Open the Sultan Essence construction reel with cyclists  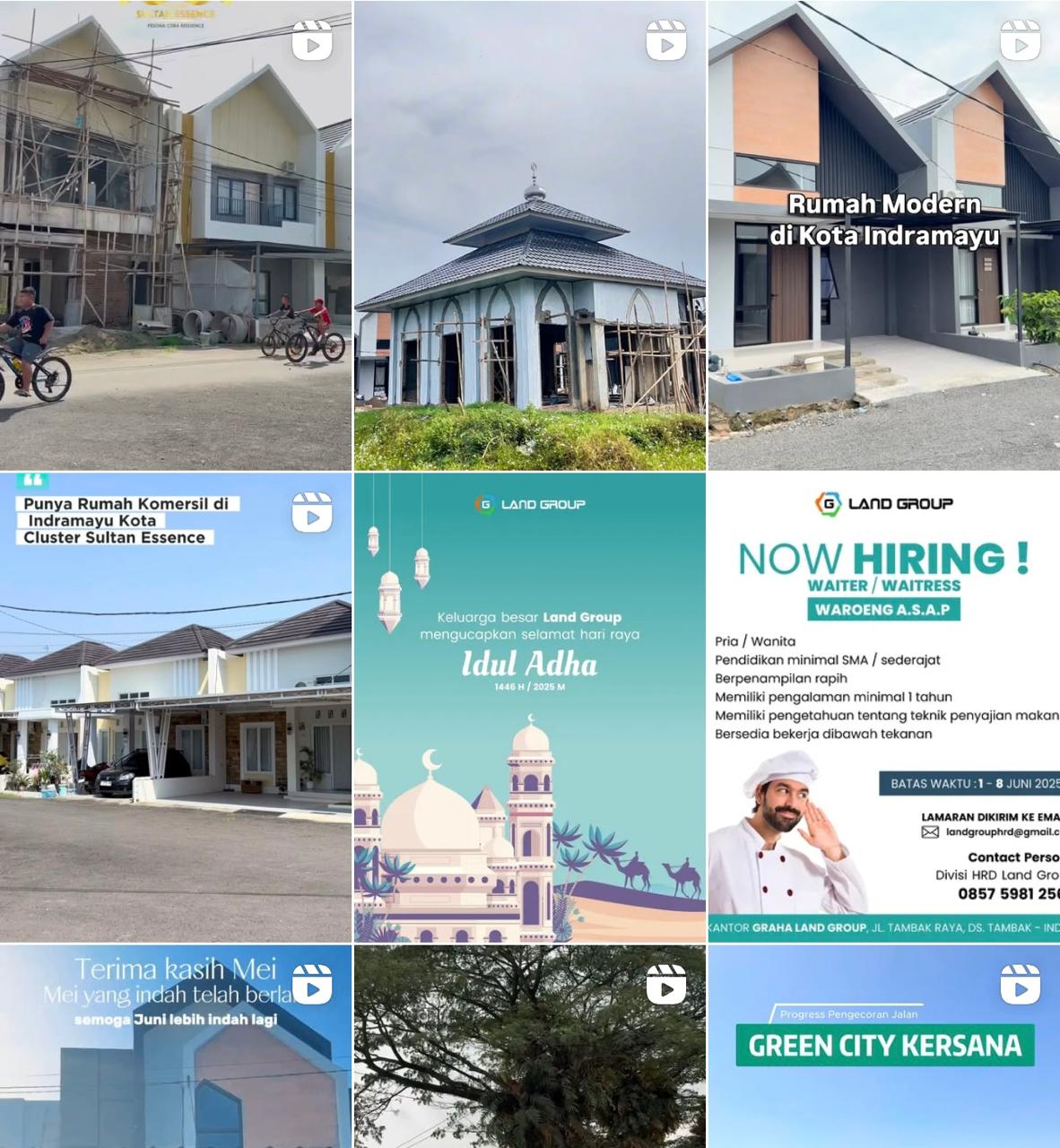[x=176, y=235]
